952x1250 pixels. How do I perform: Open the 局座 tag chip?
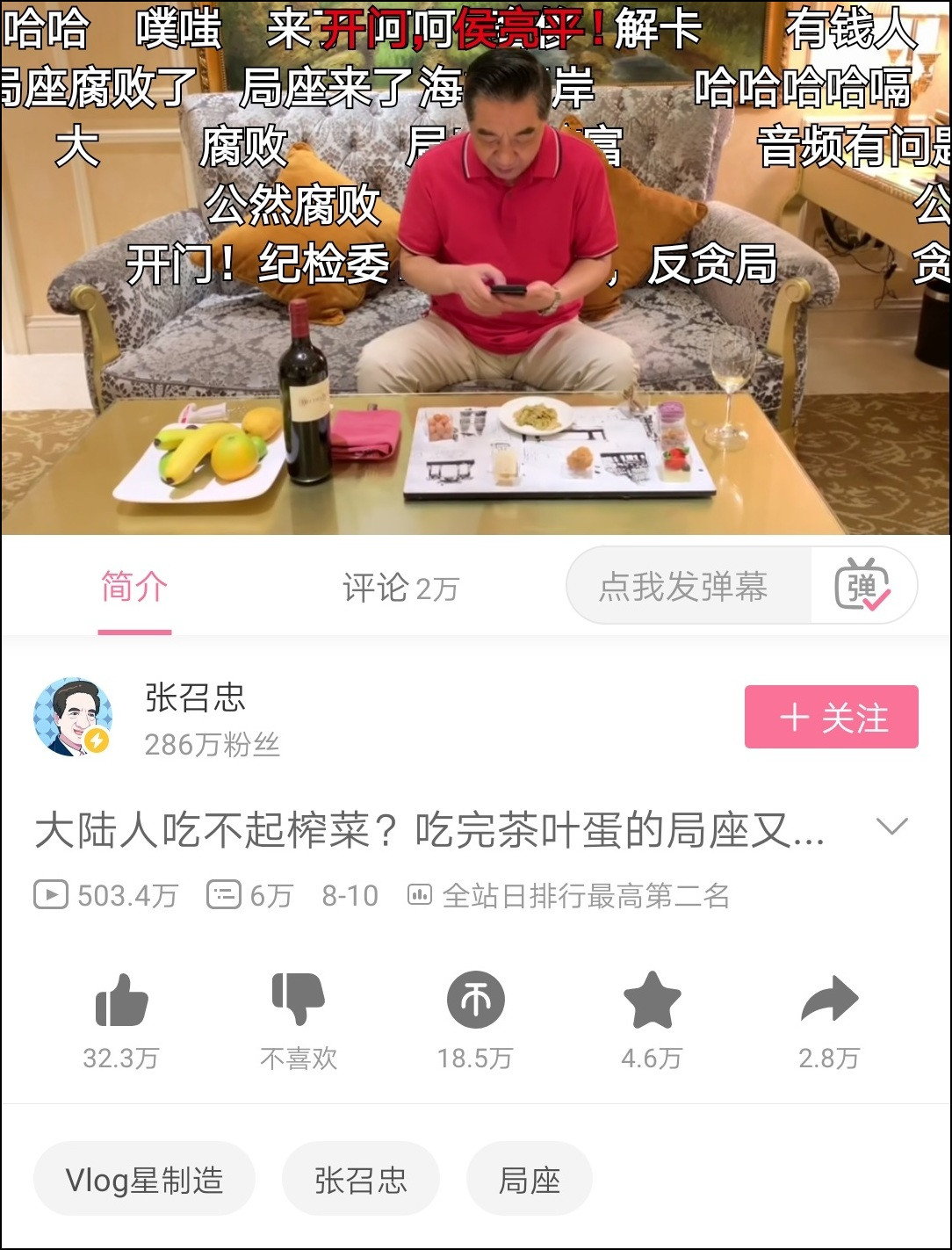click(529, 1180)
